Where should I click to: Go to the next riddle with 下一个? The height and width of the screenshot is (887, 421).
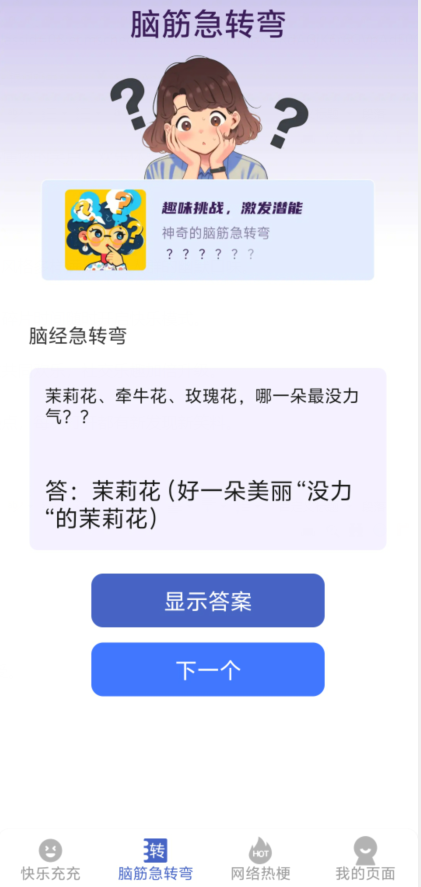(x=208, y=669)
